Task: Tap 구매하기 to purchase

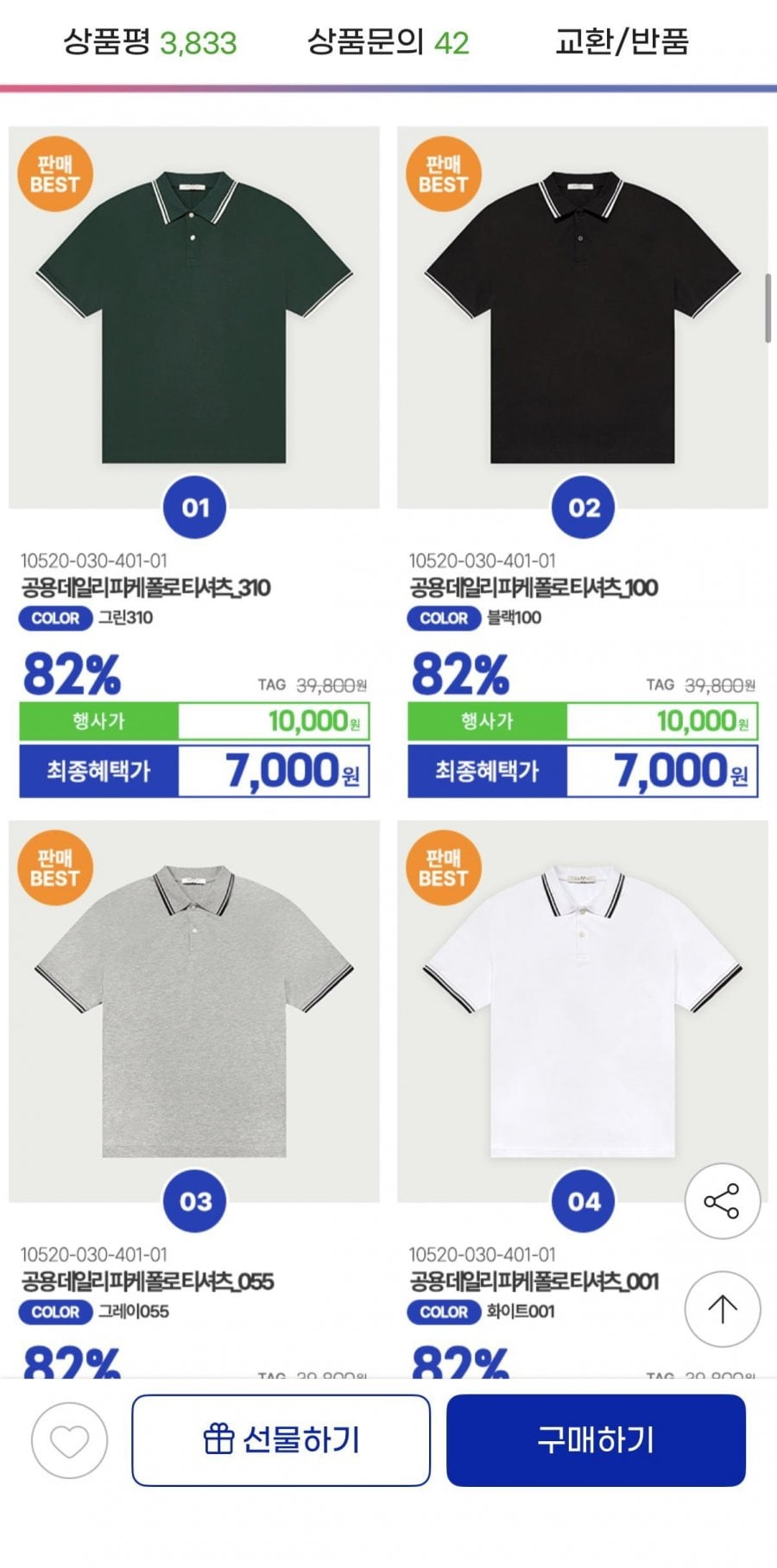Action: click(596, 1440)
